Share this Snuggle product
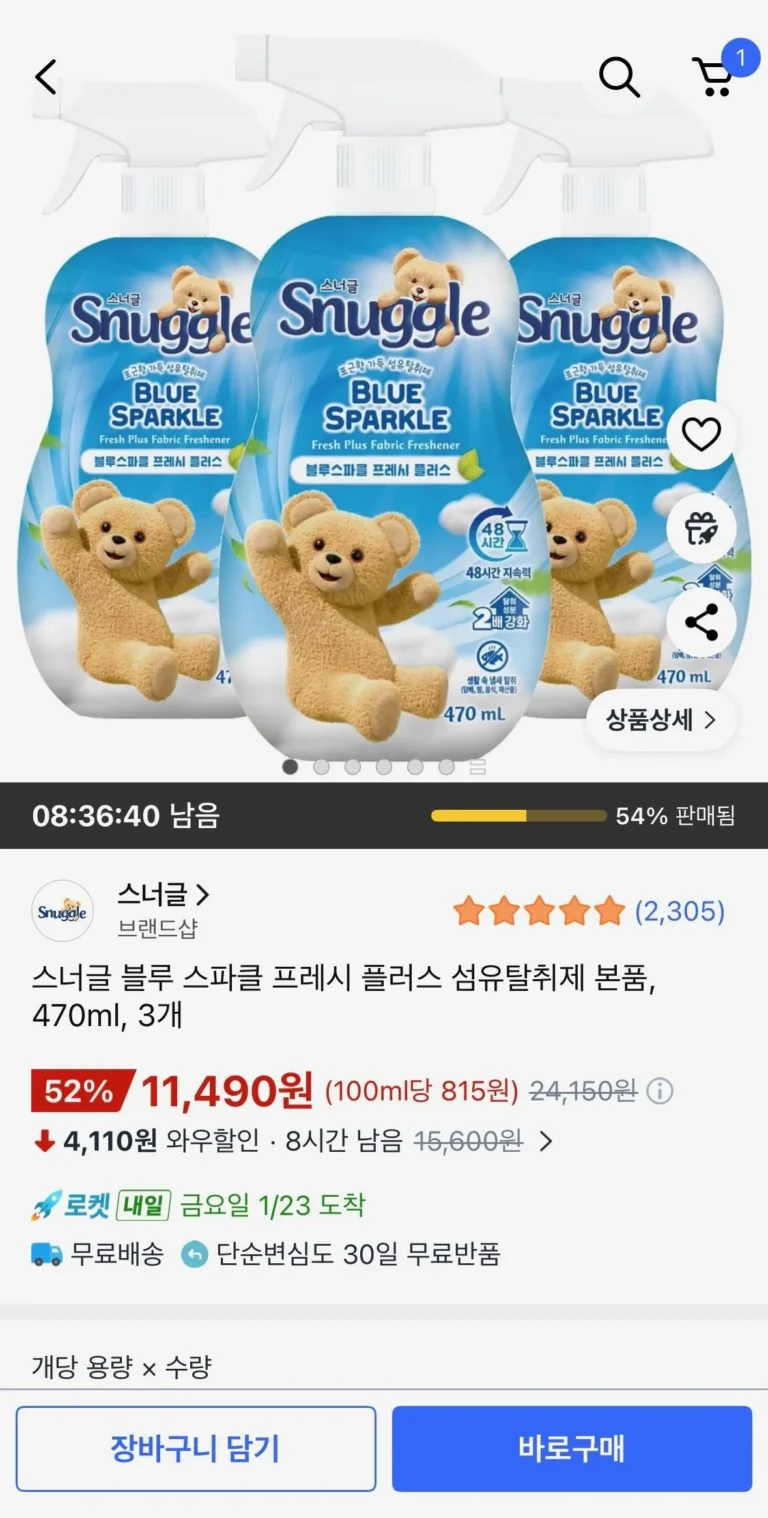This screenshot has width=768, height=1518. click(701, 622)
